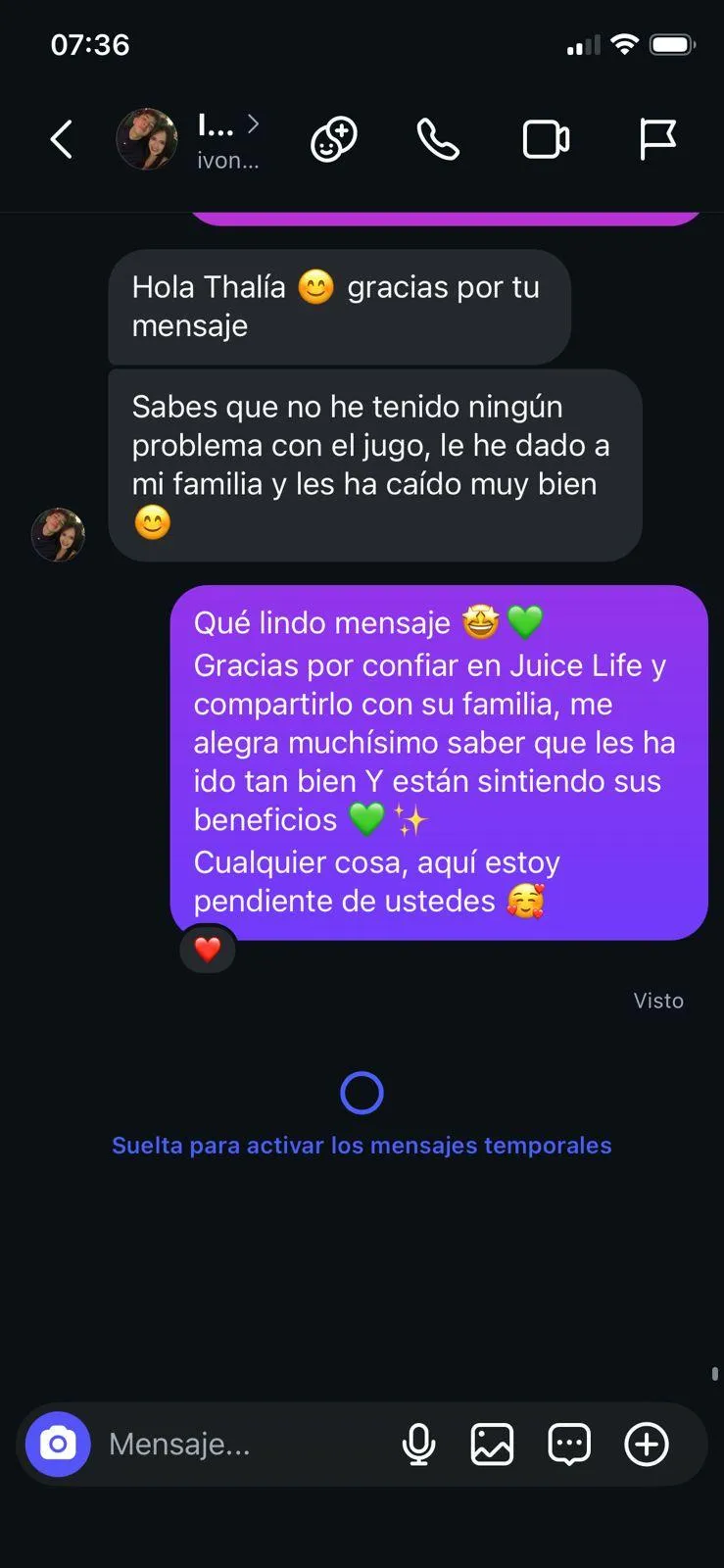
Task: Record a voice message with microphone
Action: pyautogui.click(x=418, y=1444)
